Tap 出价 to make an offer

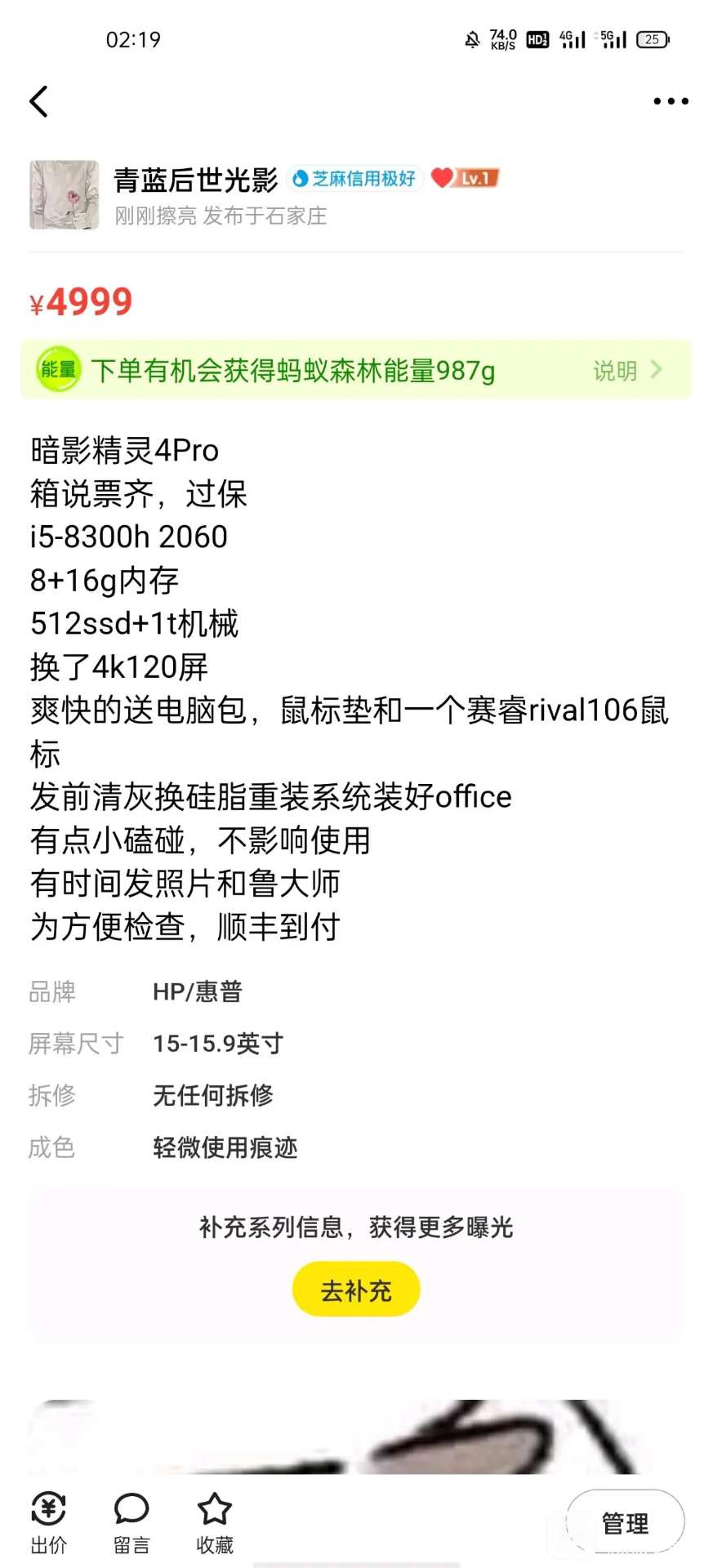[48, 1522]
